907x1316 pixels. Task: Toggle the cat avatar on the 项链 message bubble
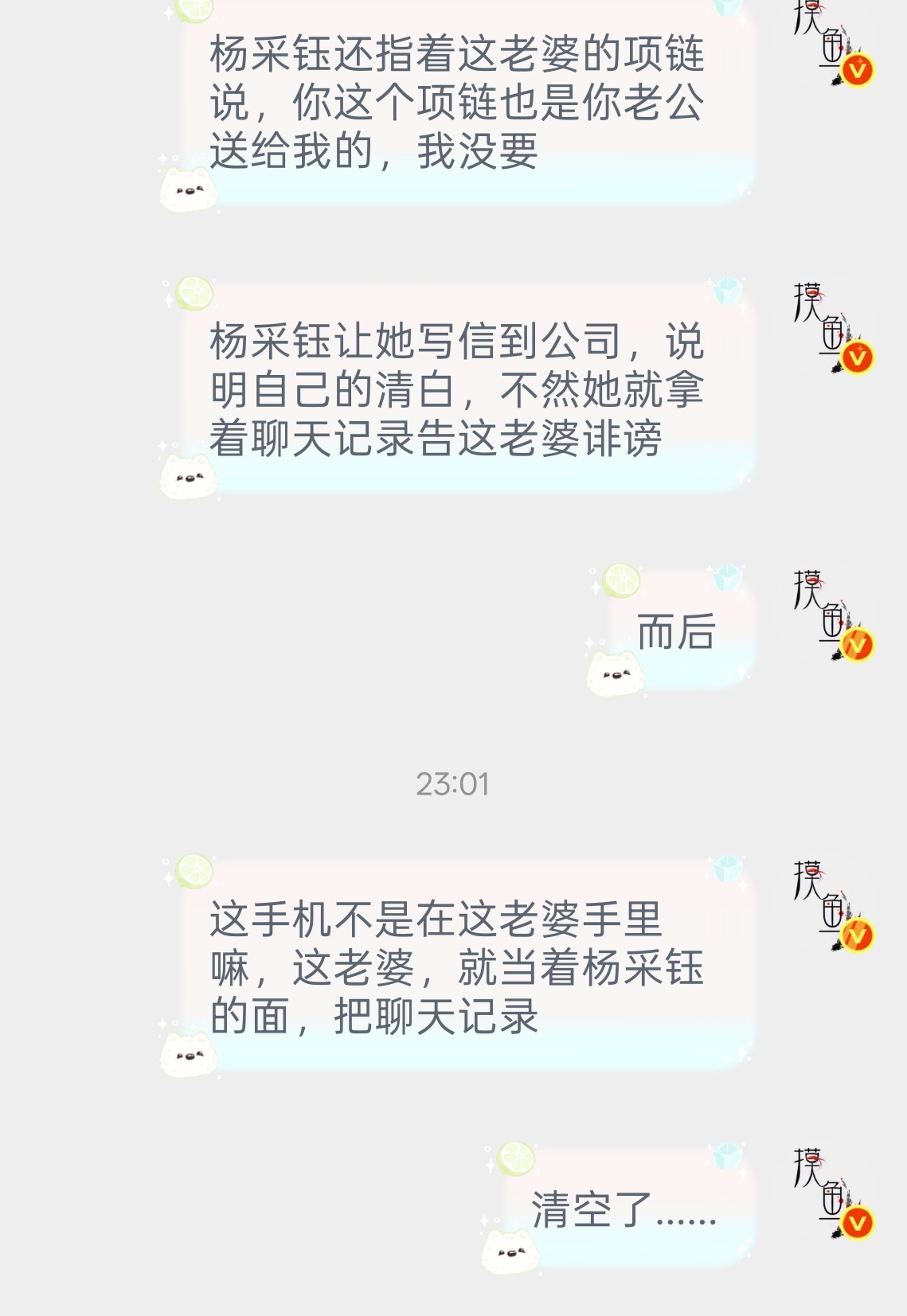[x=189, y=189]
